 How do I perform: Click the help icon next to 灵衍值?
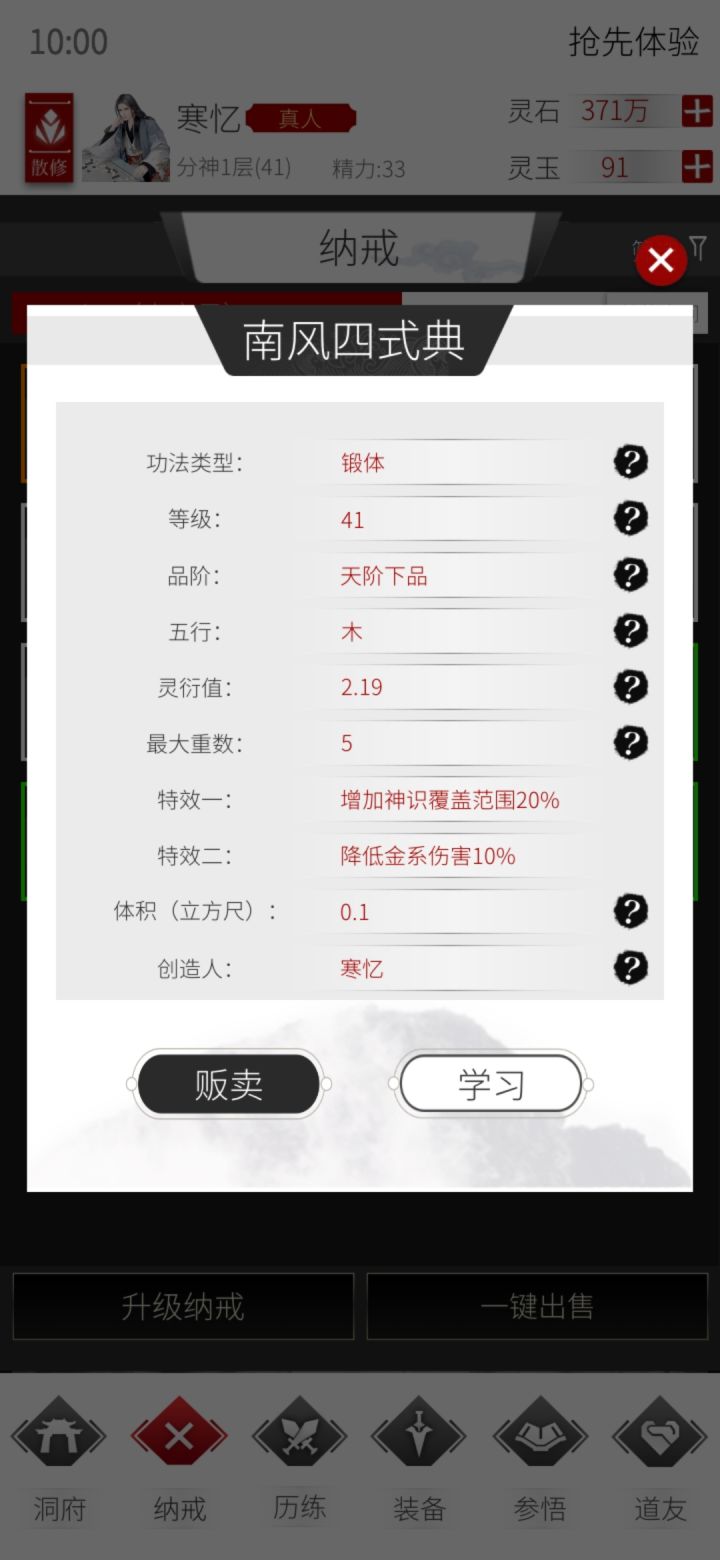(x=630, y=687)
